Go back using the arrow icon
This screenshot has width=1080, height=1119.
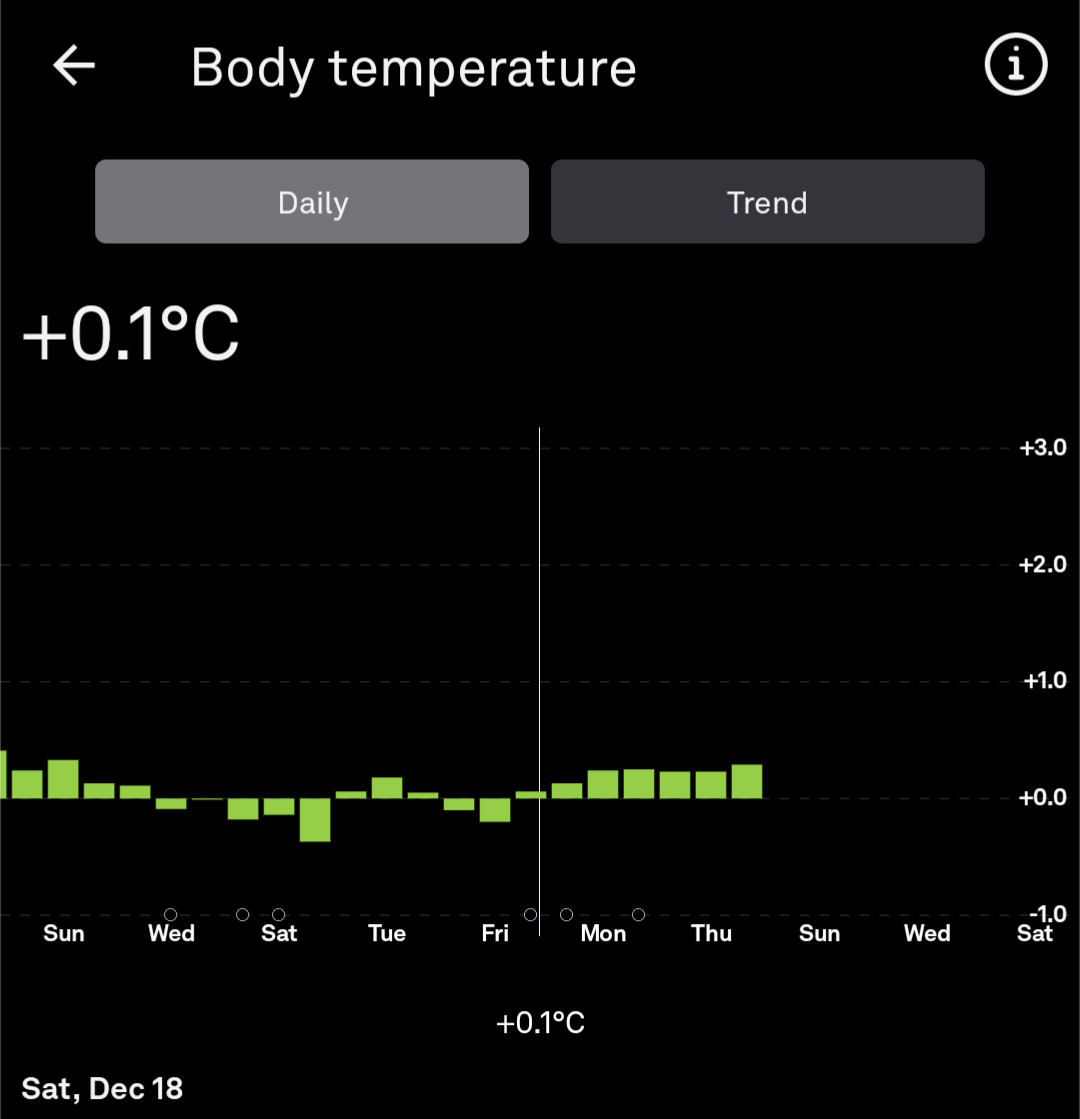pos(74,66)
